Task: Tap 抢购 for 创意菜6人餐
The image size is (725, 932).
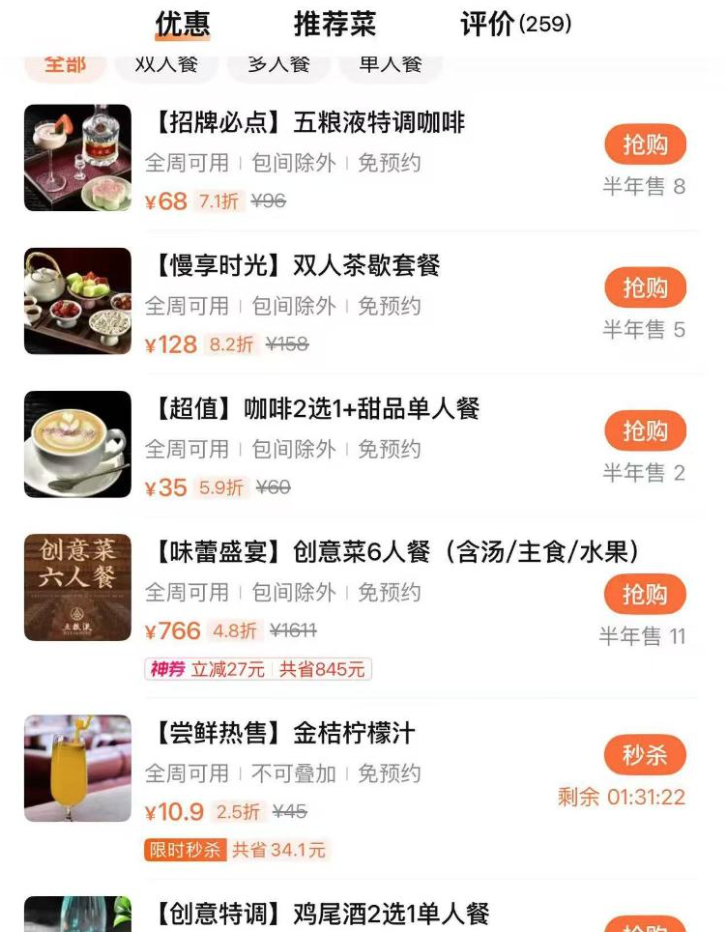Action: click(645, 594)
